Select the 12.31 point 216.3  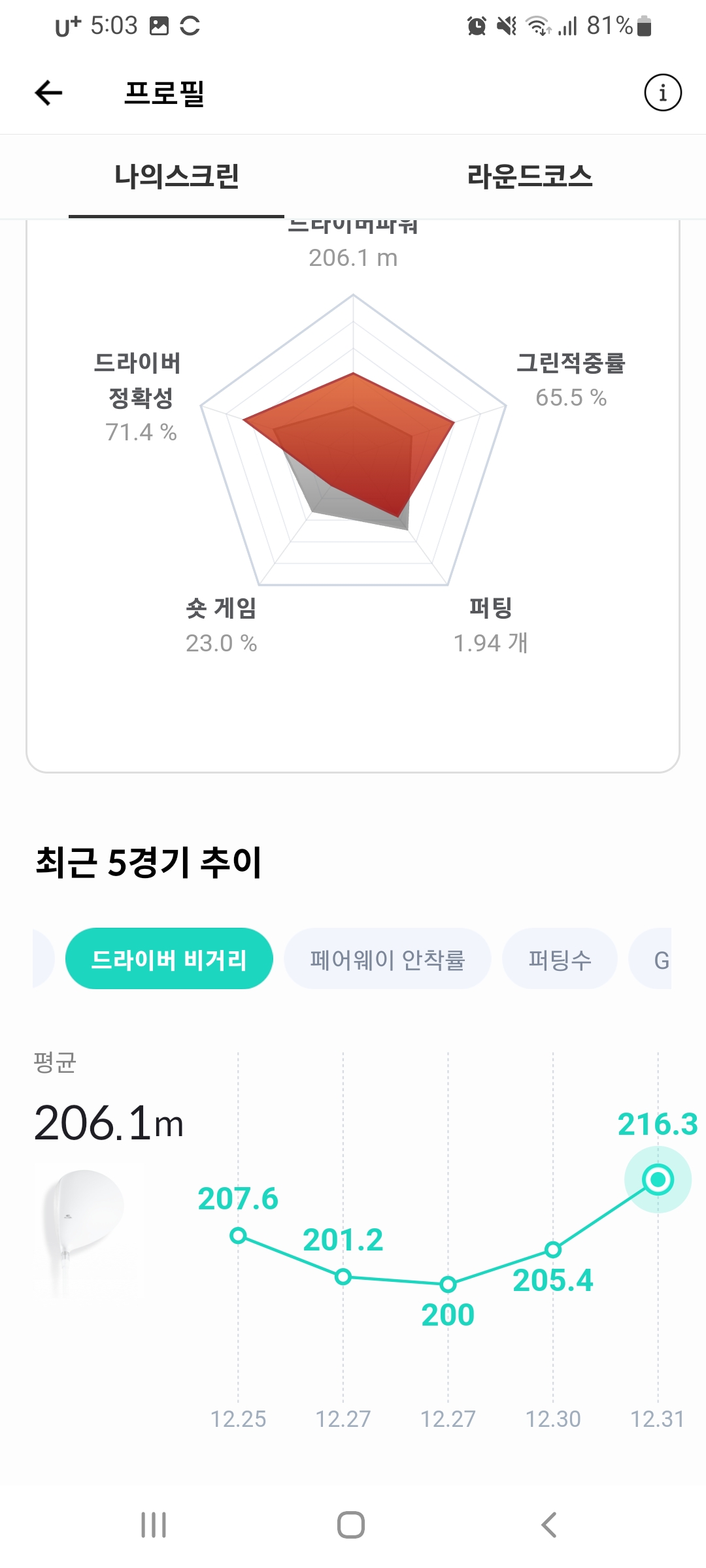pos(658,1179)
